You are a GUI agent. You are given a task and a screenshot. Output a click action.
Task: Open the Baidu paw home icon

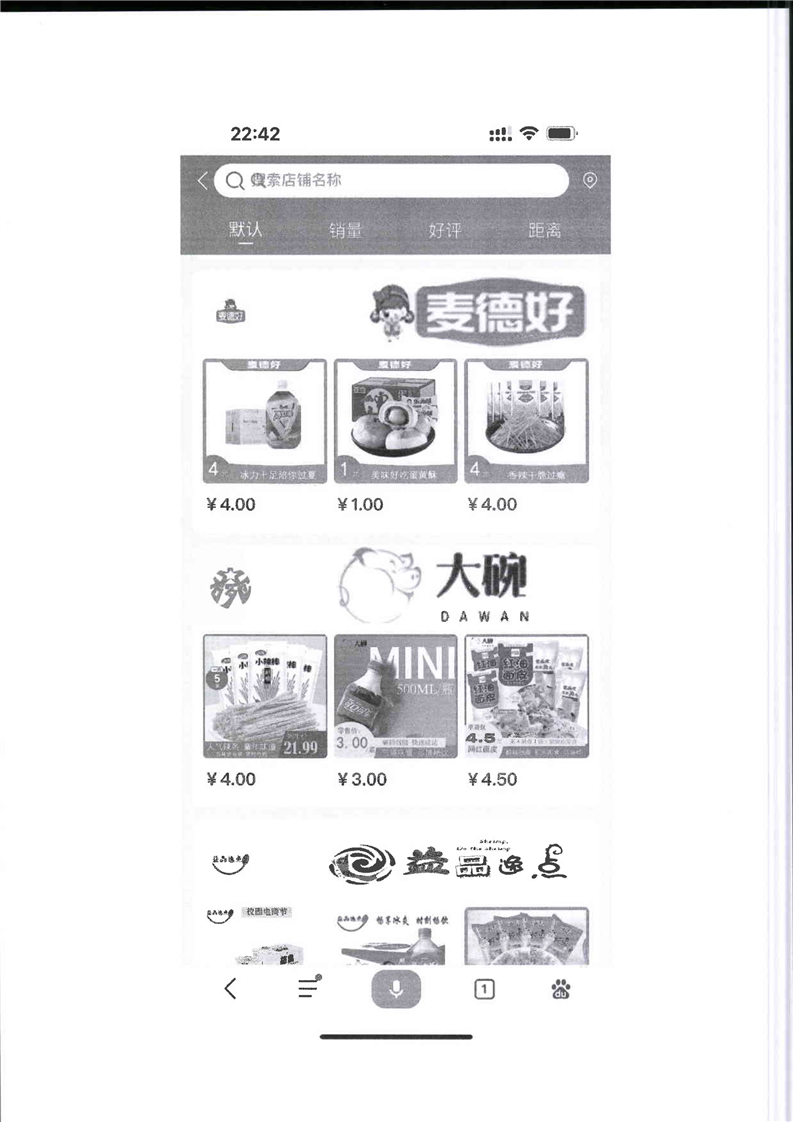pos(561,989)
